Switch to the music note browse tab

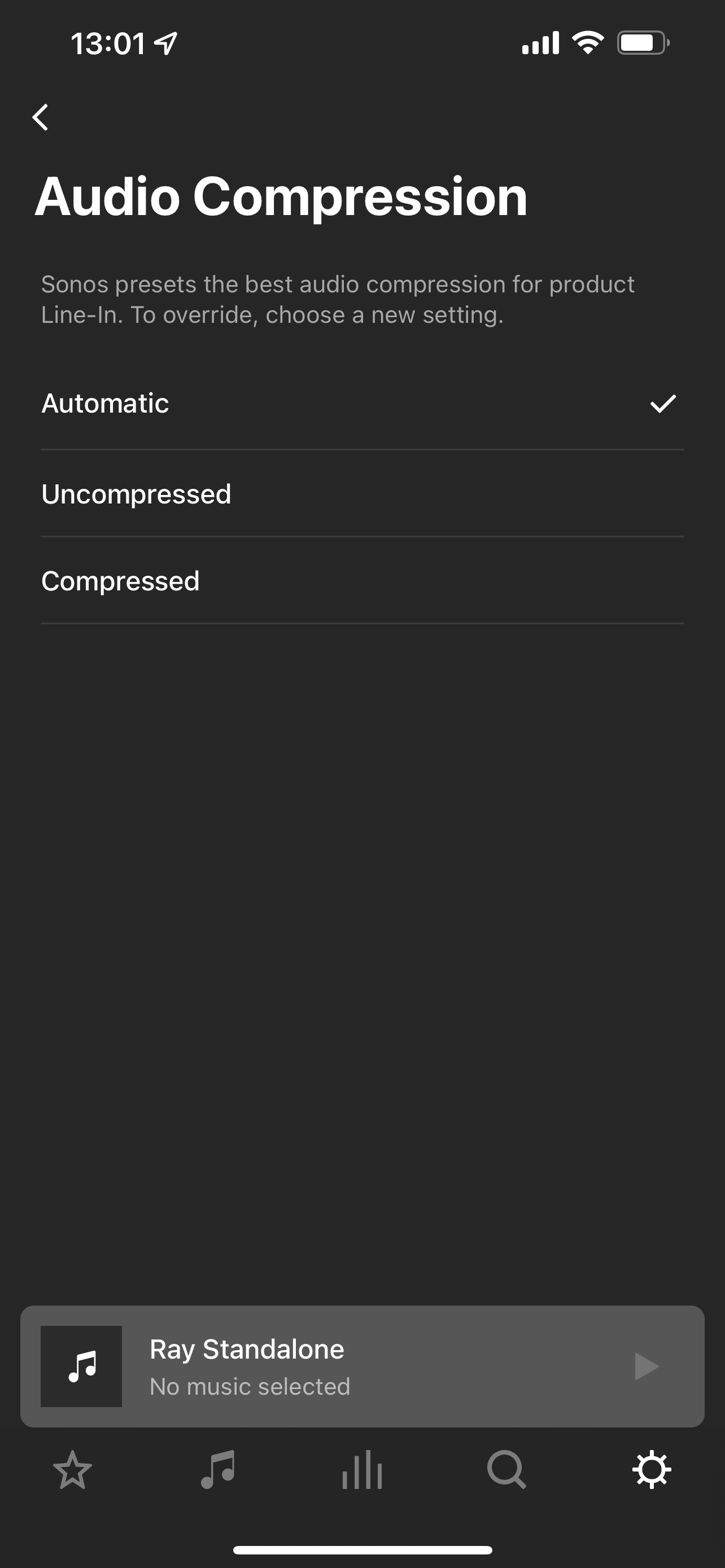[217, 1470]
